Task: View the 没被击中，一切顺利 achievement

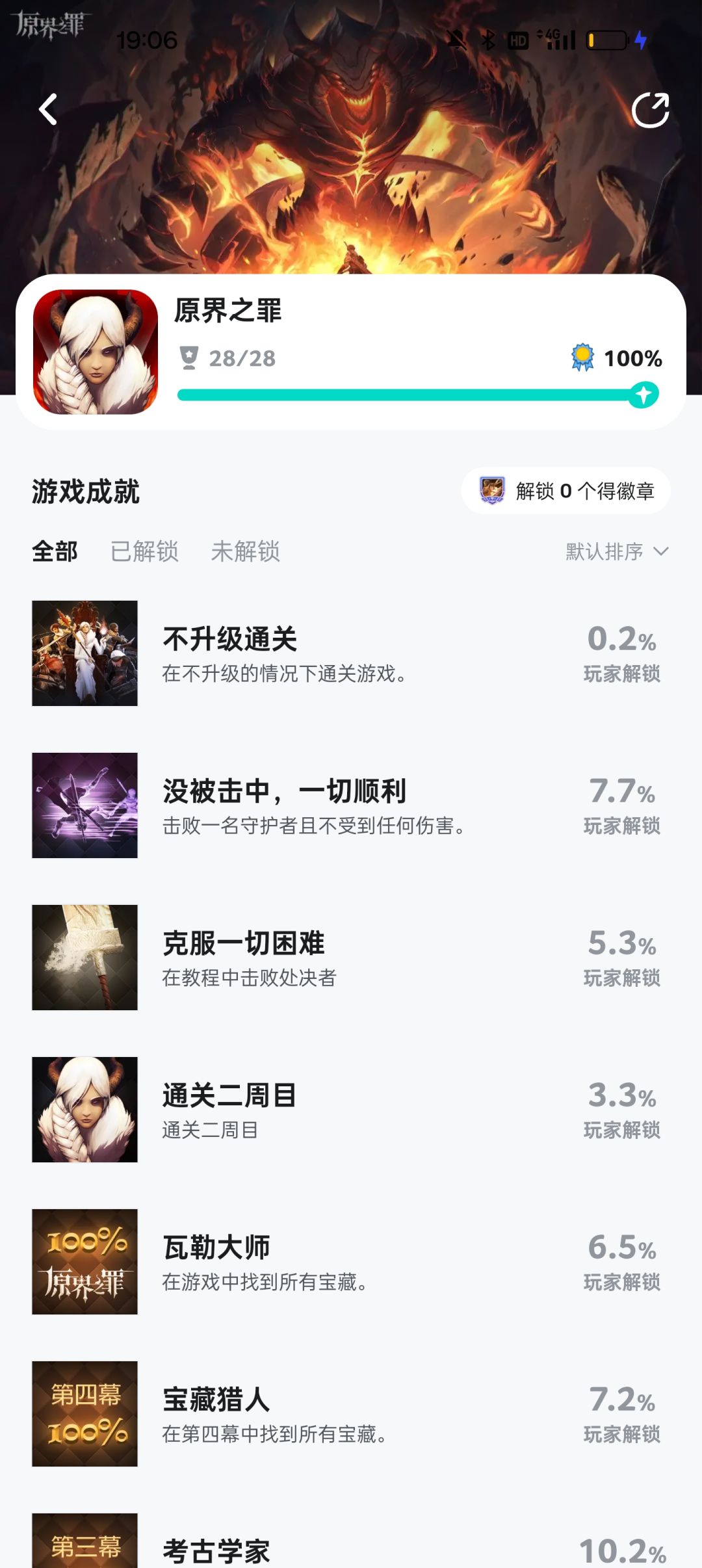Action: pyautogui.click(x=351, y=805)
